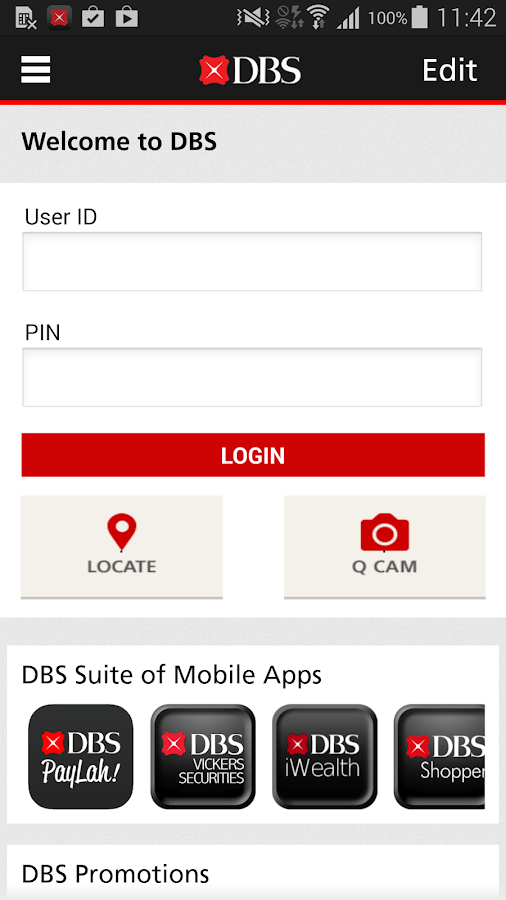
Task: Choose the DBS iWealth app icon
Action: pyautogui.click(x=325, y=757)
